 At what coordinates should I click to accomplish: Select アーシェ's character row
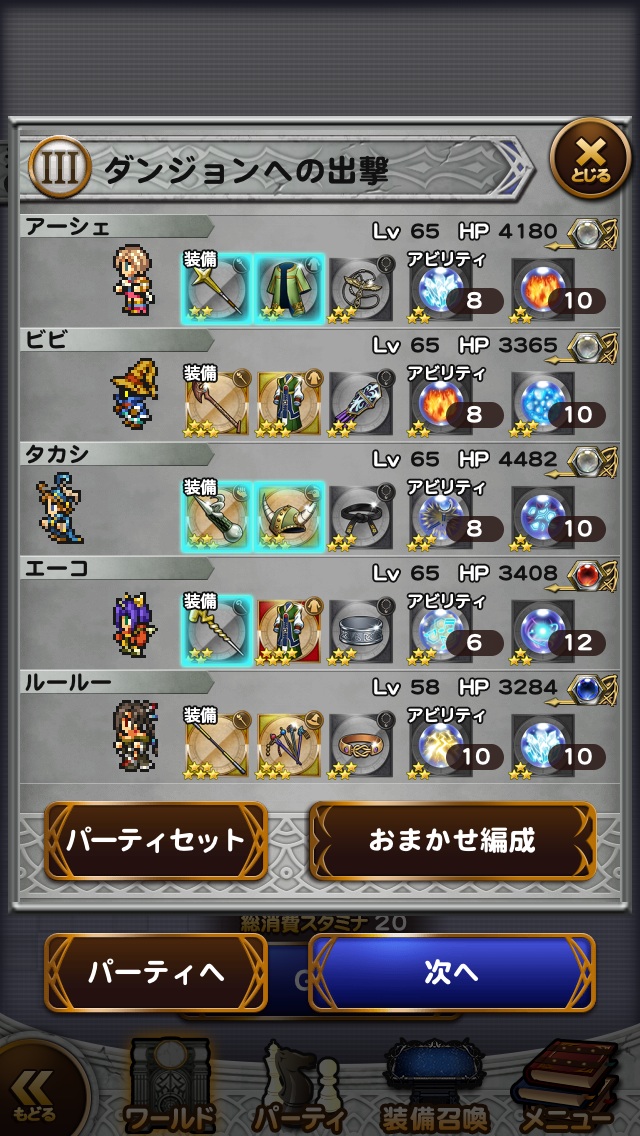pyautogui.click(x=132, y=280)
